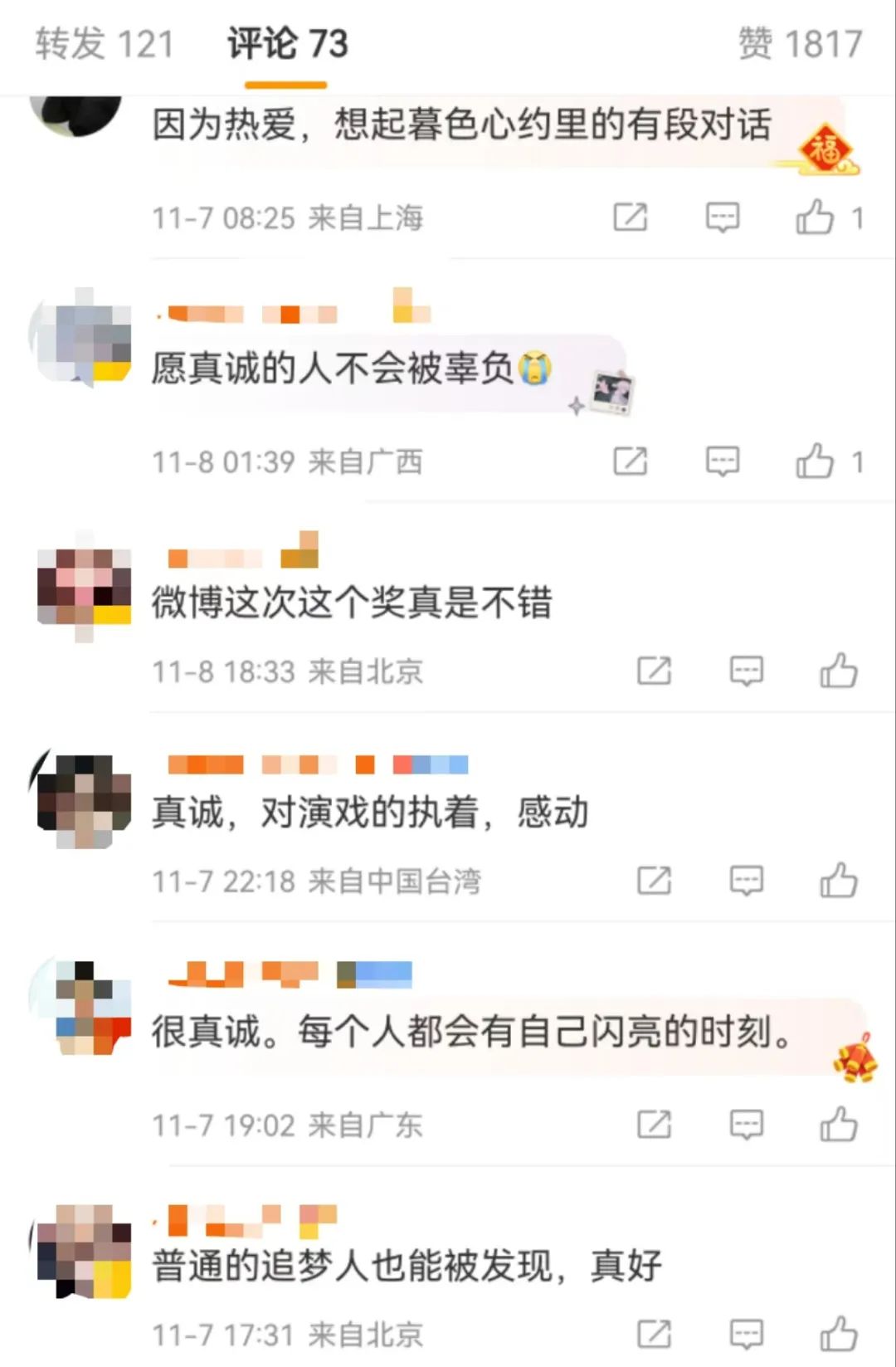896x1367 pixels.
Task: Repost the comment posted 11-8 18:33
Action: (x=654, y=671)
